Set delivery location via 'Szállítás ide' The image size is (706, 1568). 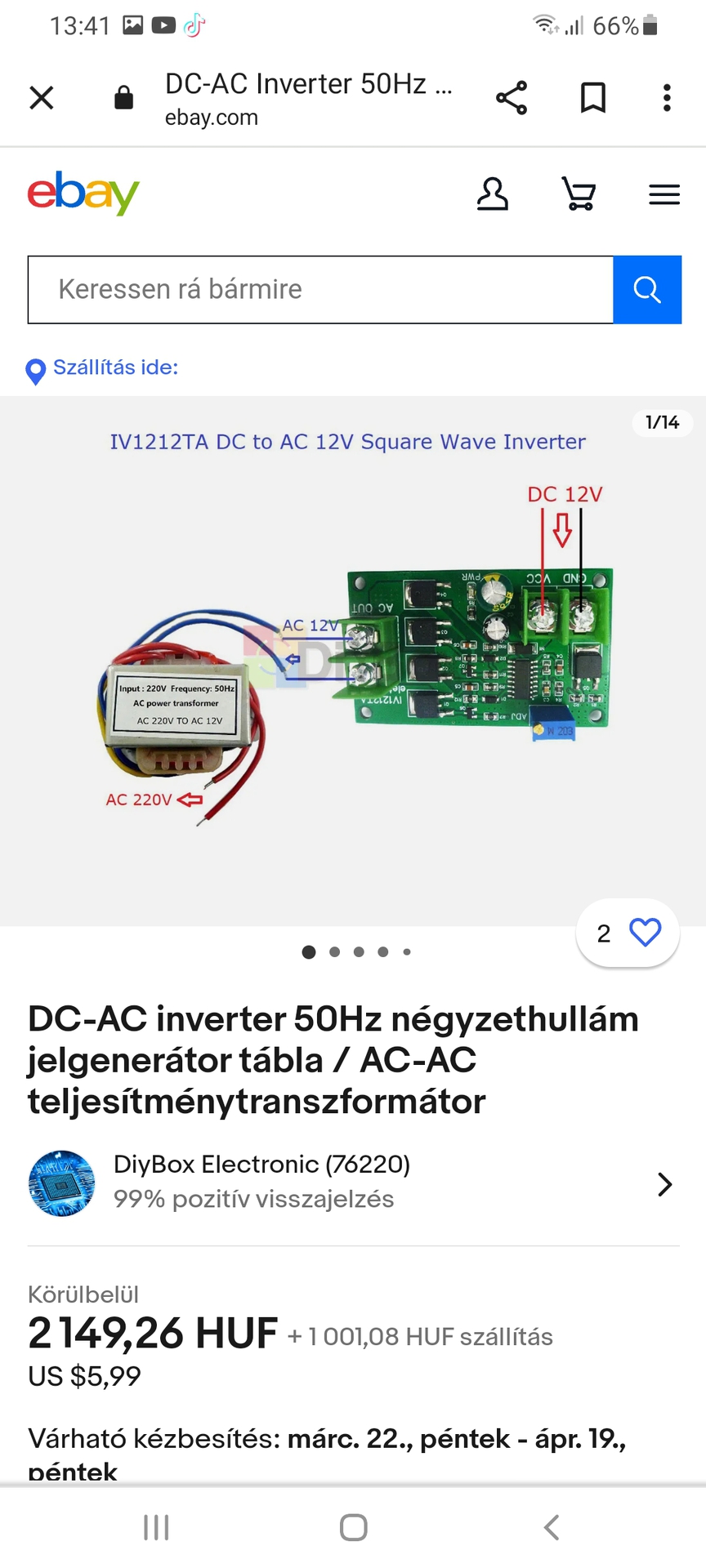(x=114, y=367)
